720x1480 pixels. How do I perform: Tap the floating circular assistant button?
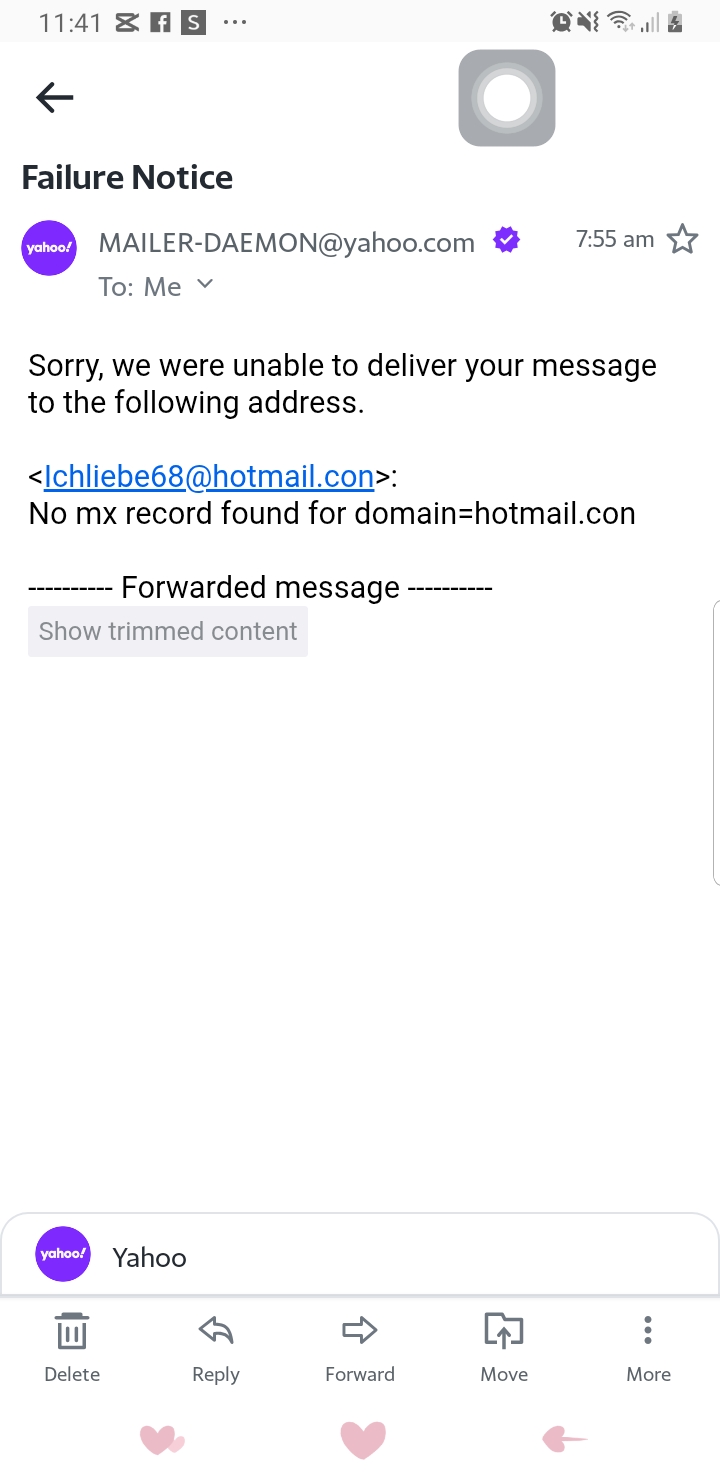(507, 99)
